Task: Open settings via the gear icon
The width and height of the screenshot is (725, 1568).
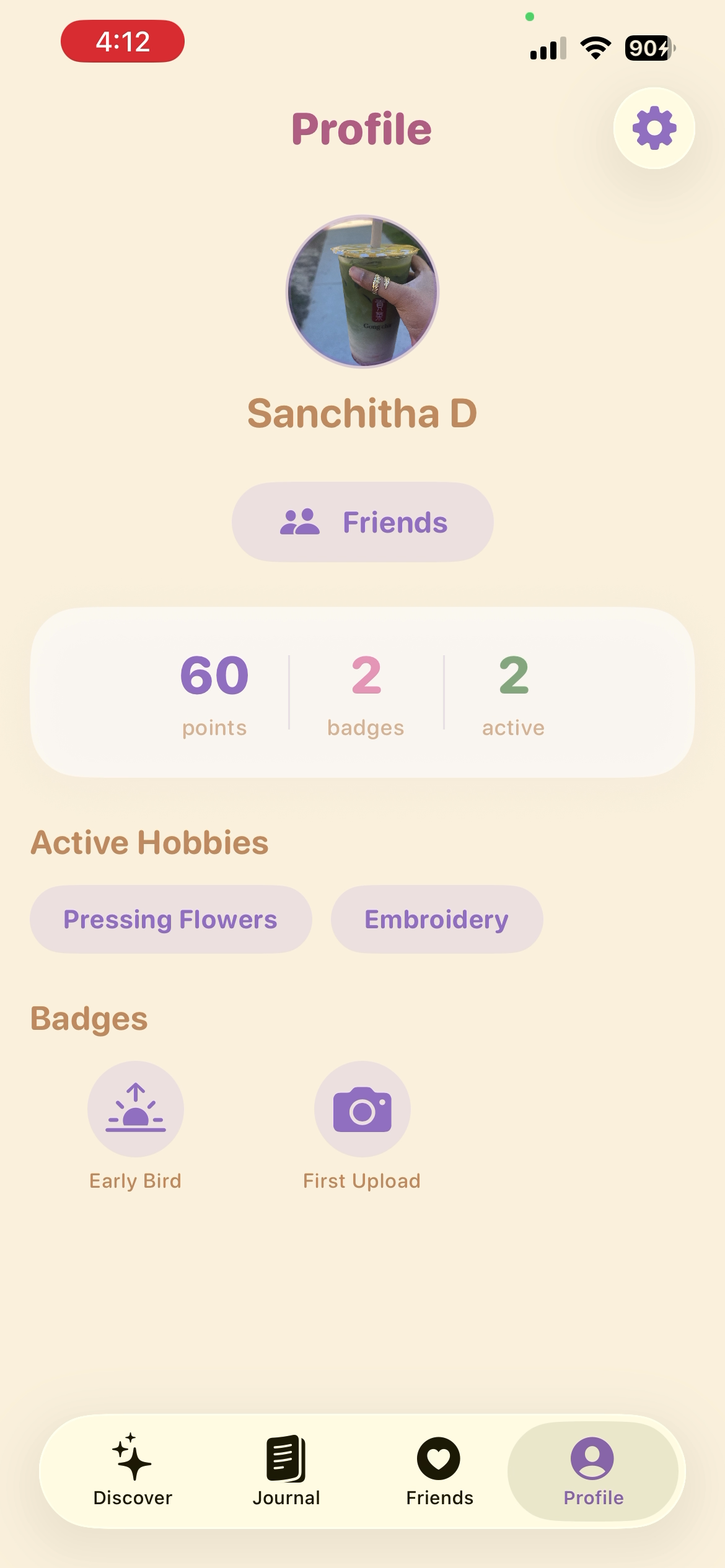Action: (x=654, y=128)
